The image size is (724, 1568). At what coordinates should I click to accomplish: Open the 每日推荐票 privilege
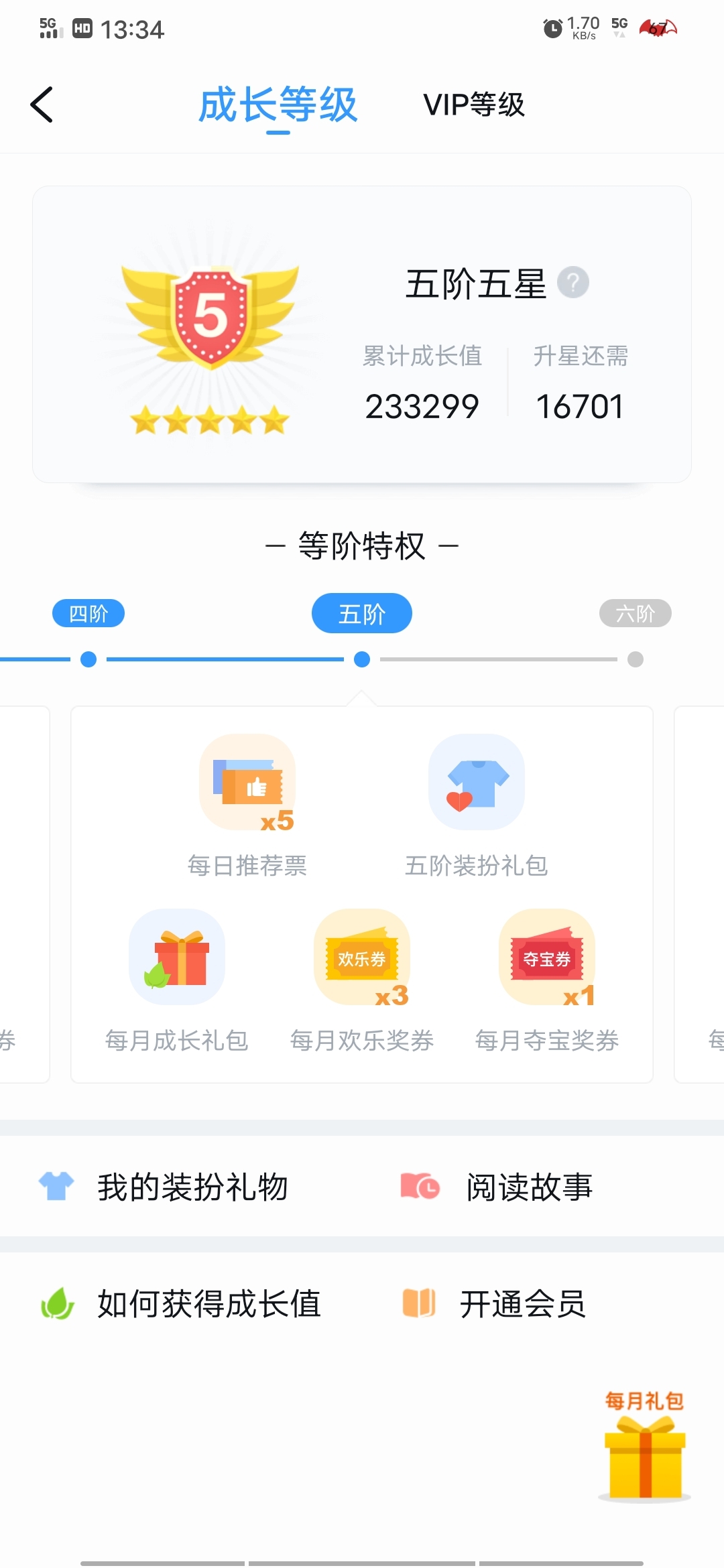(x=247, y=804)
